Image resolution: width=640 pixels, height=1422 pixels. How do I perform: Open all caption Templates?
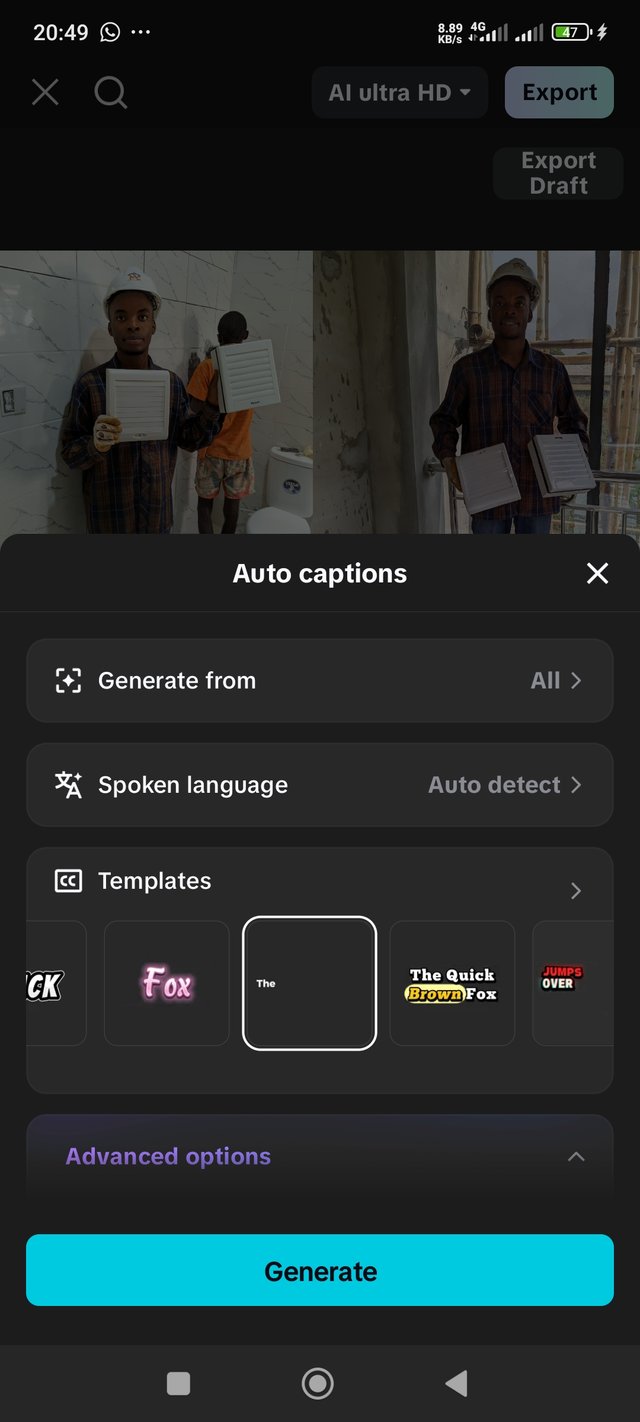pyautogui.click(x=574, y=890)
